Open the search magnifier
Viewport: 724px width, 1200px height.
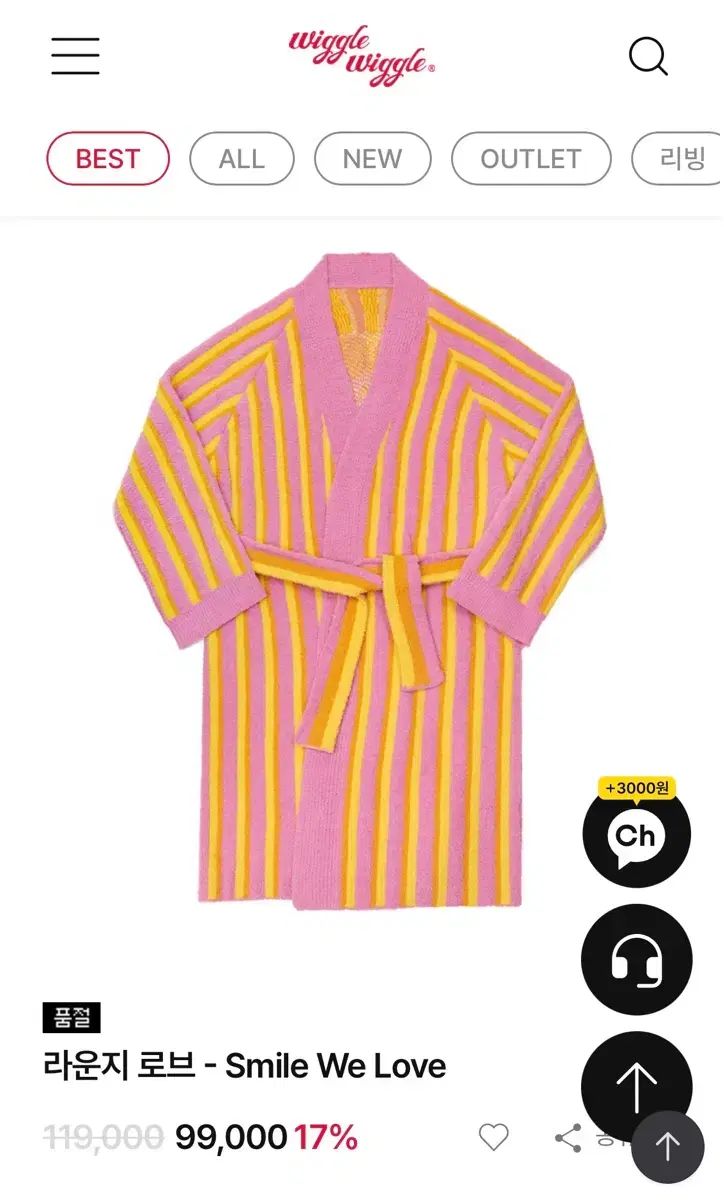[647, 56]
